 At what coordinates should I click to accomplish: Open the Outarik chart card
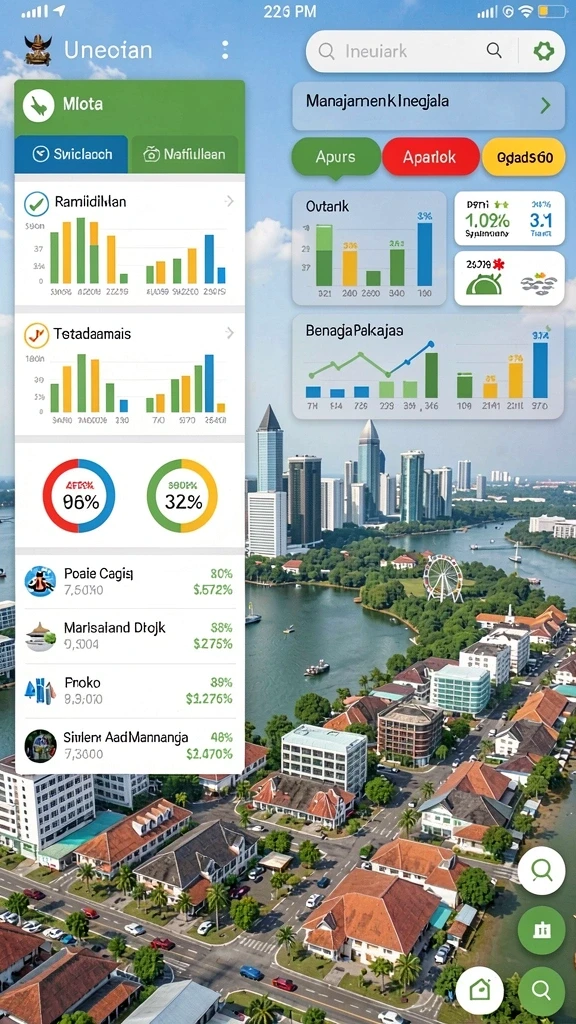[369, 248]
